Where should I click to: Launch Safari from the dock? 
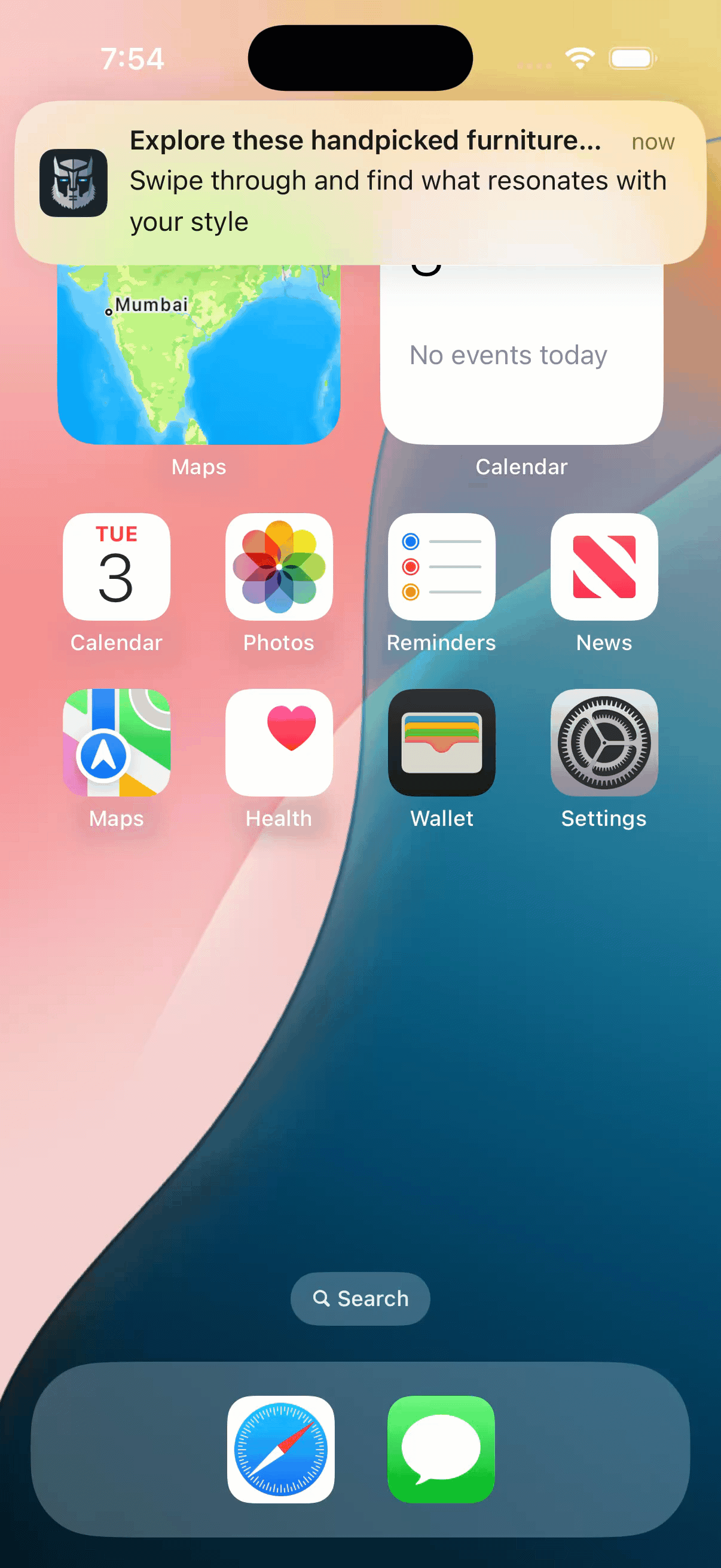tap(280, 1448)
